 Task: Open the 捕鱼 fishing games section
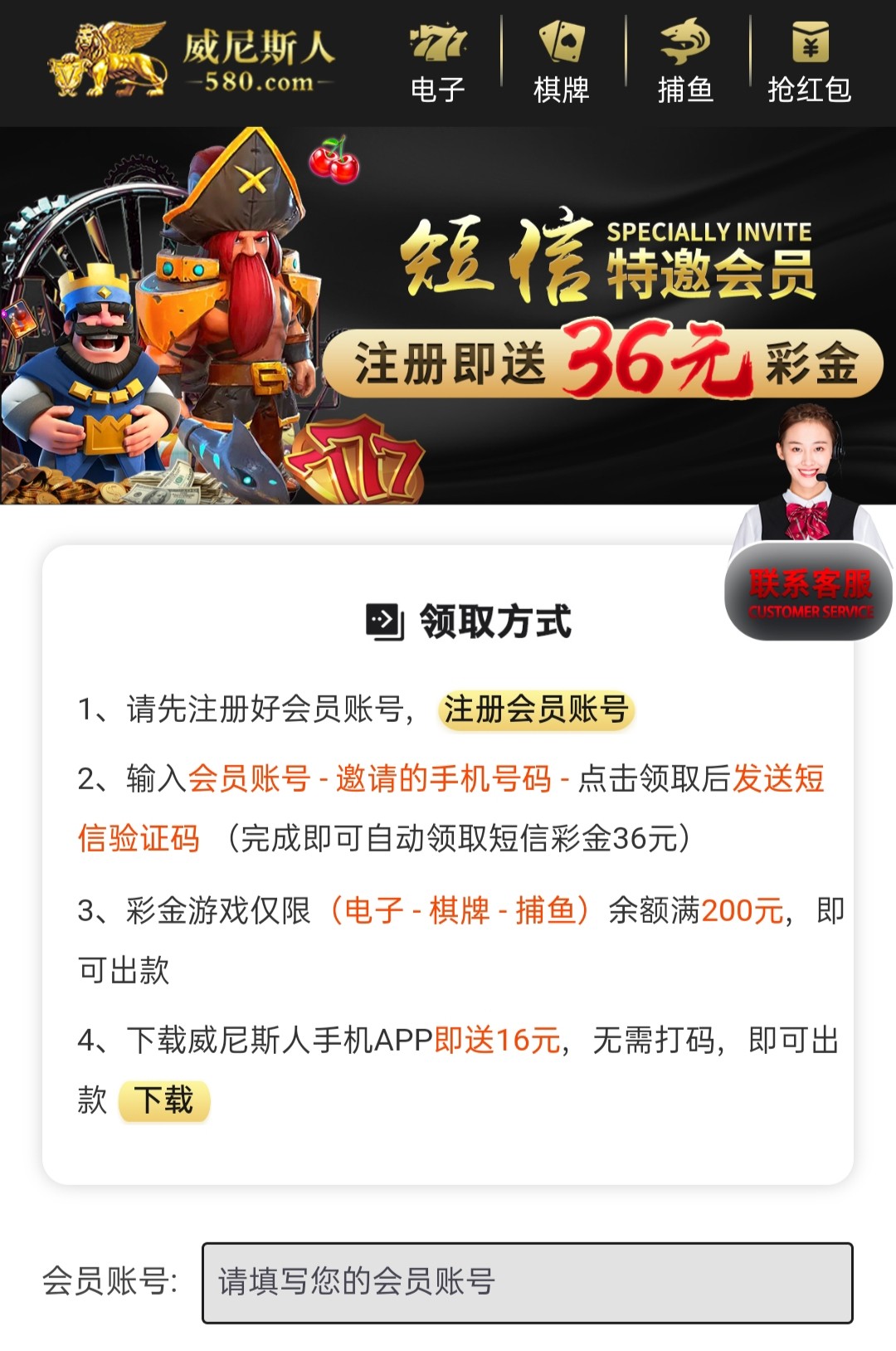click(685, 63)
